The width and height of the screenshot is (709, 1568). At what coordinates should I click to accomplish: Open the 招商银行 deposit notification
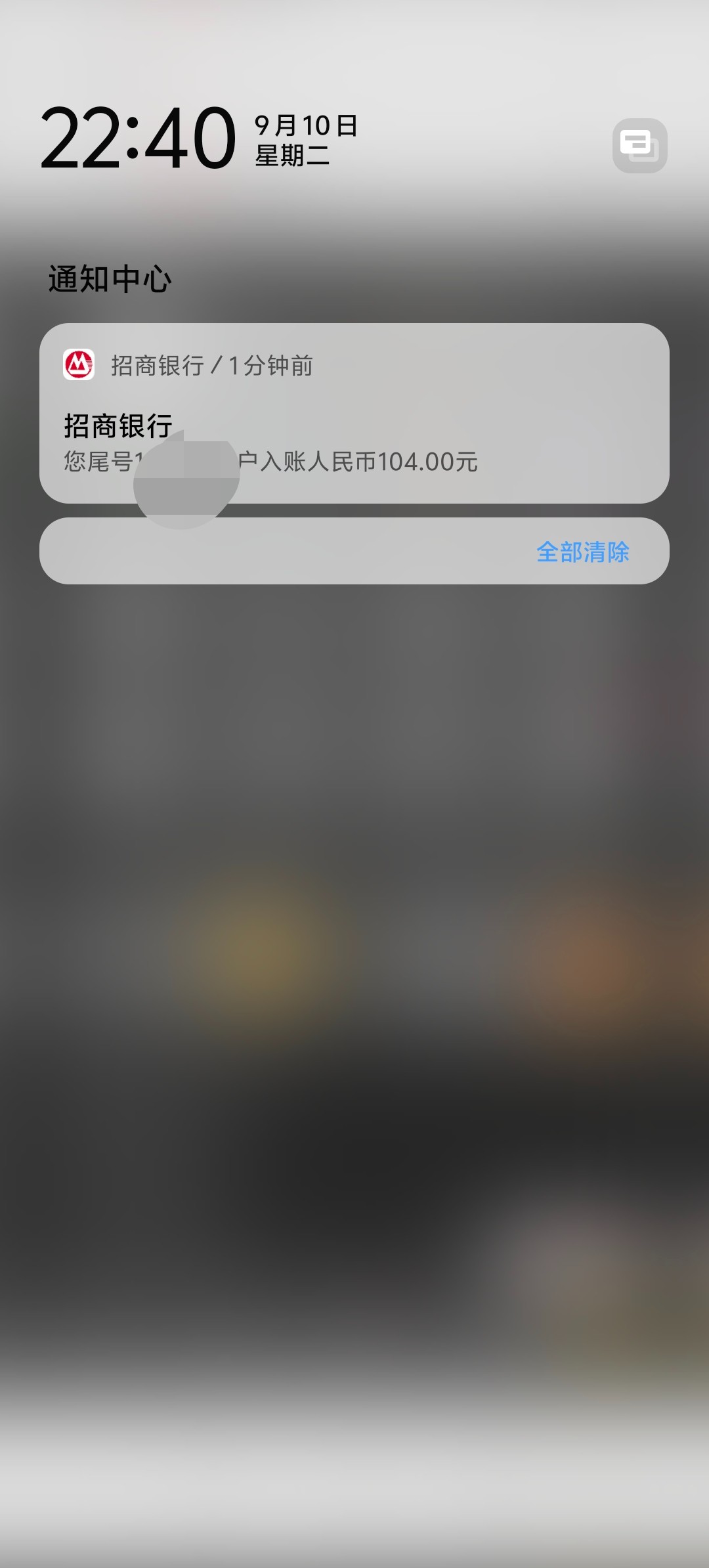[354, 414]
